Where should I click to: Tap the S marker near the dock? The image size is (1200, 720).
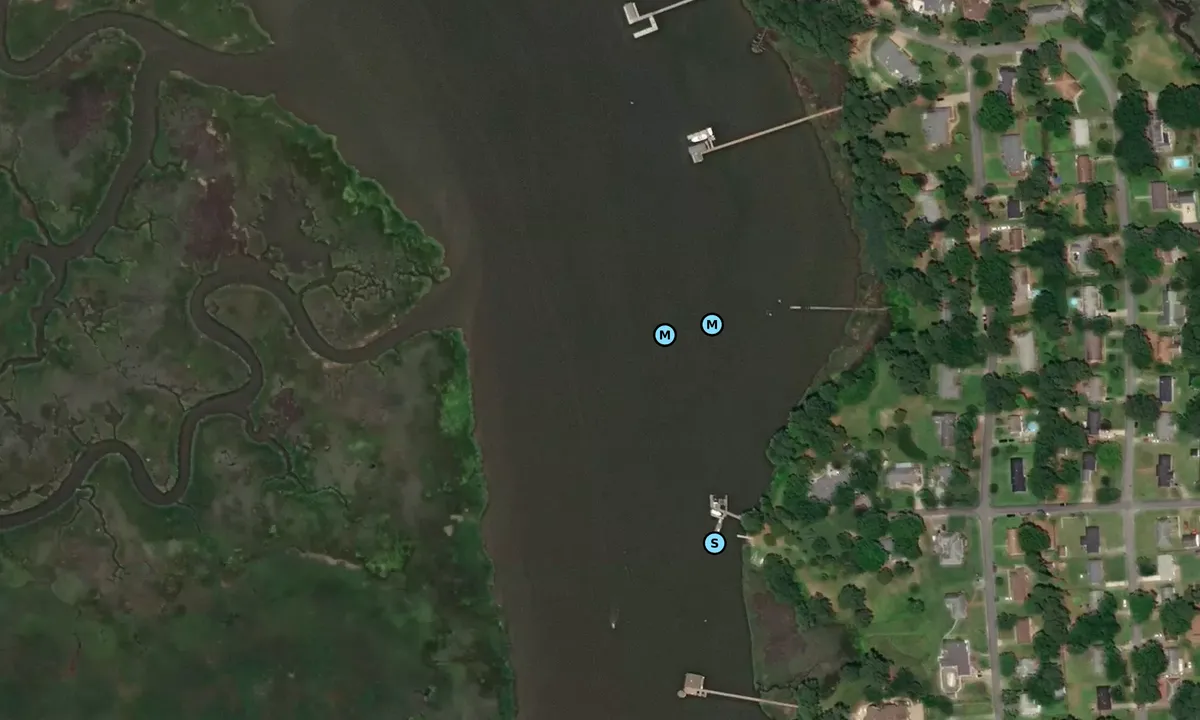714,543
